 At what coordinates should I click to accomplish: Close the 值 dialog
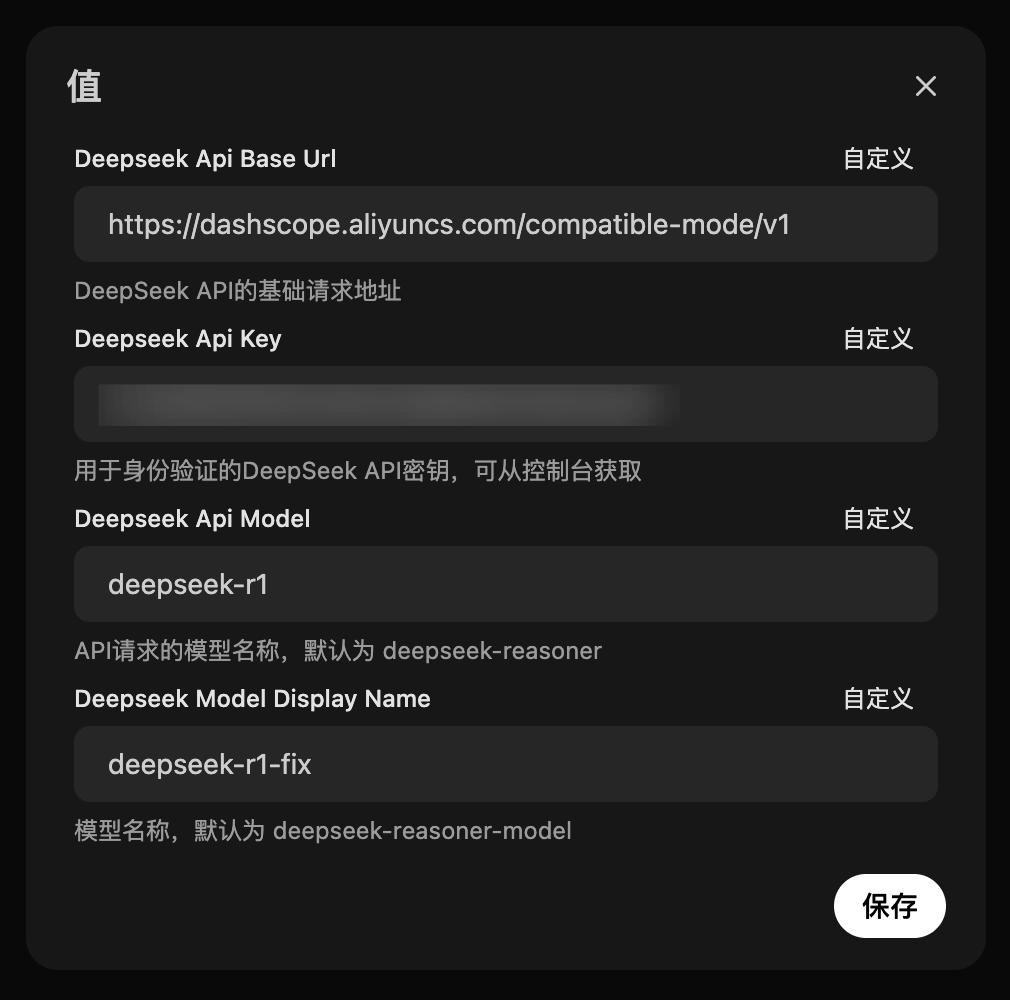925,87
